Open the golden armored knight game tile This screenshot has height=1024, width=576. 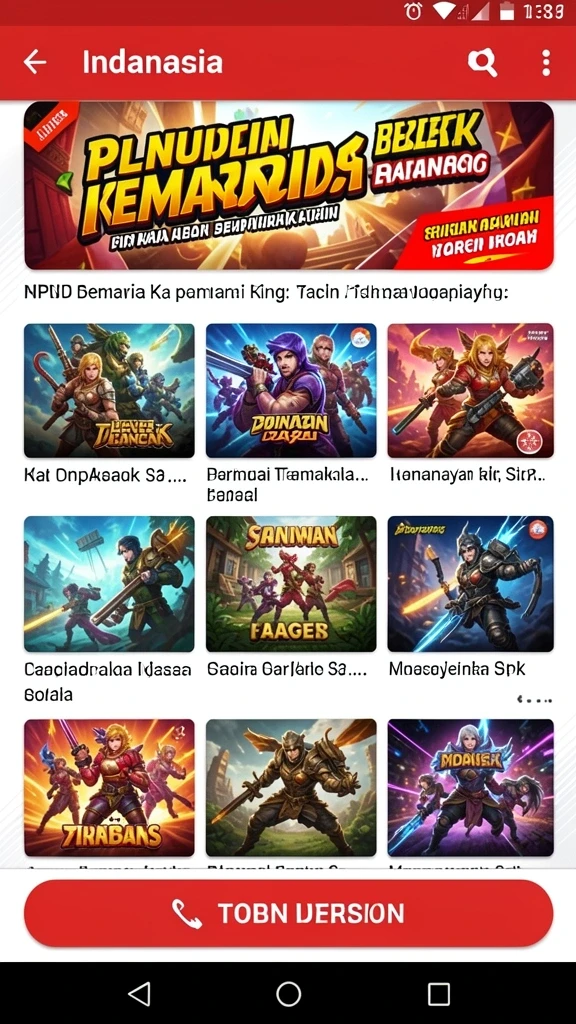click(x=291, y=788)
